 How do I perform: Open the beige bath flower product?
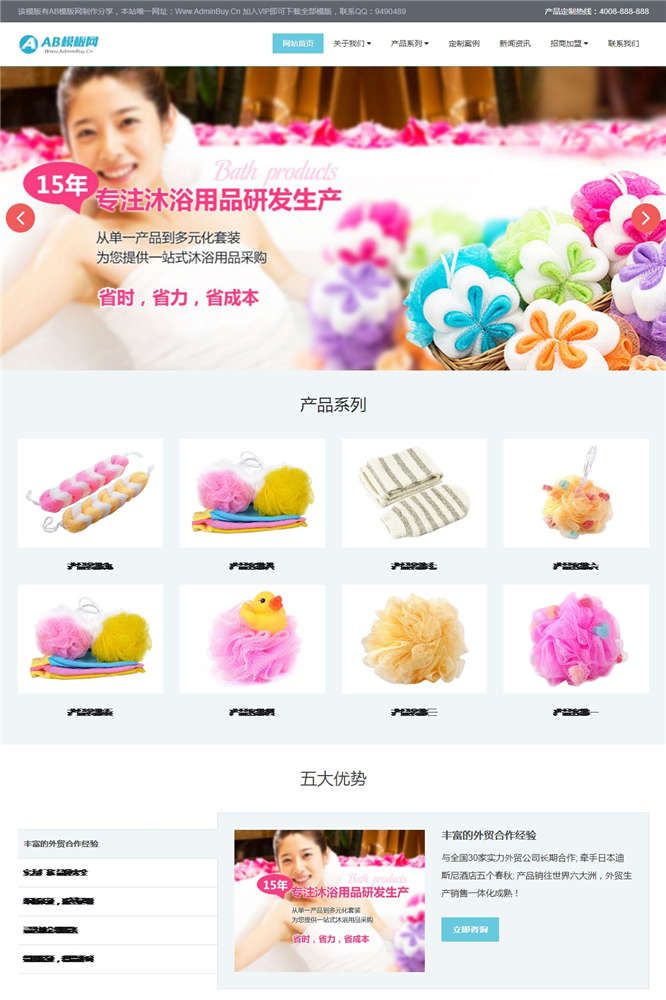[414, 639]
